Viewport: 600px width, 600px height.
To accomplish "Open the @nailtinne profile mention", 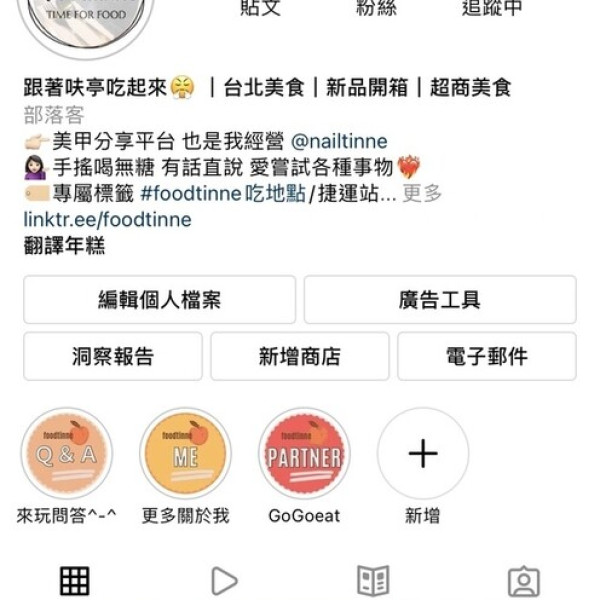I will pyautogui.click(x=339, y=141).
